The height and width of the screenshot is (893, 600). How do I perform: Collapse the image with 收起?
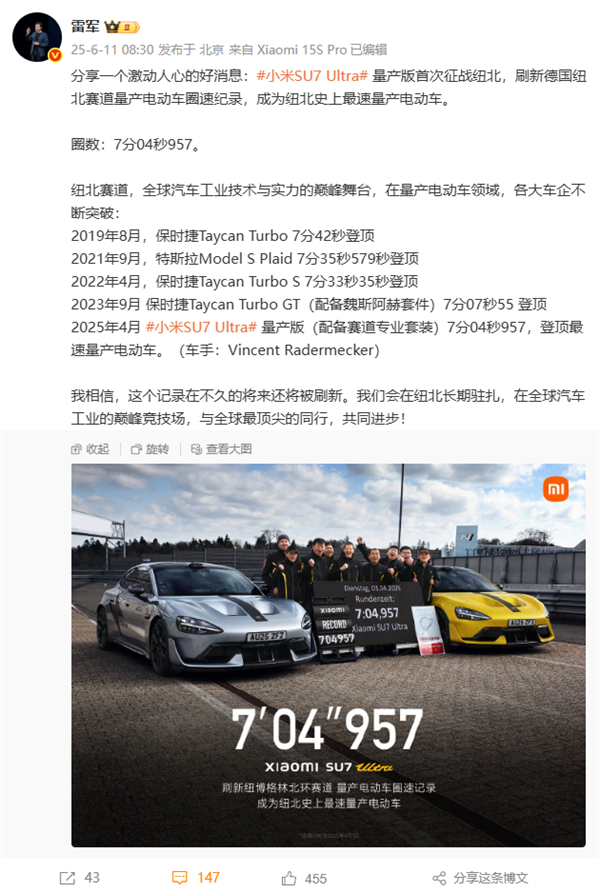91,449
